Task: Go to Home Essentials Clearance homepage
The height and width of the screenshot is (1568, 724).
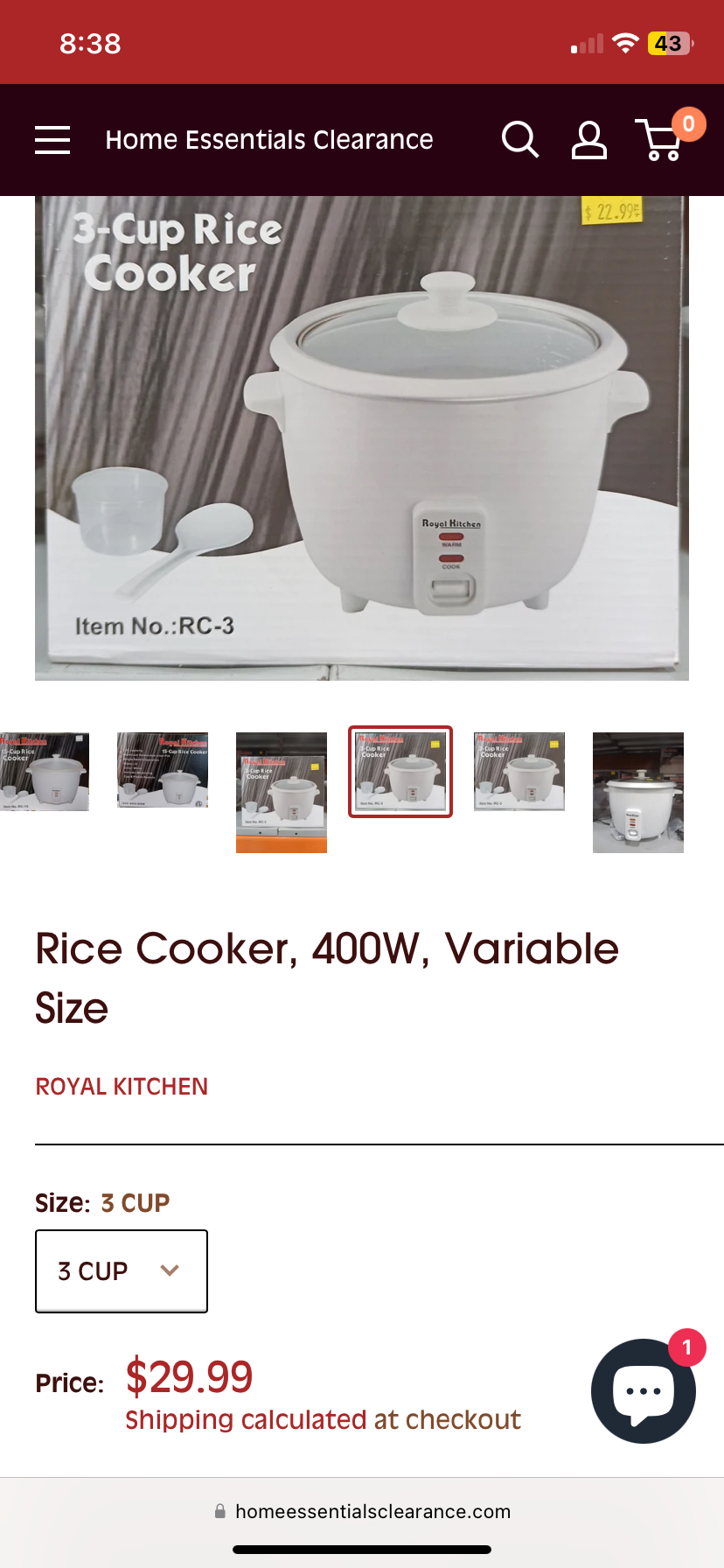Action: coord(269,140)
